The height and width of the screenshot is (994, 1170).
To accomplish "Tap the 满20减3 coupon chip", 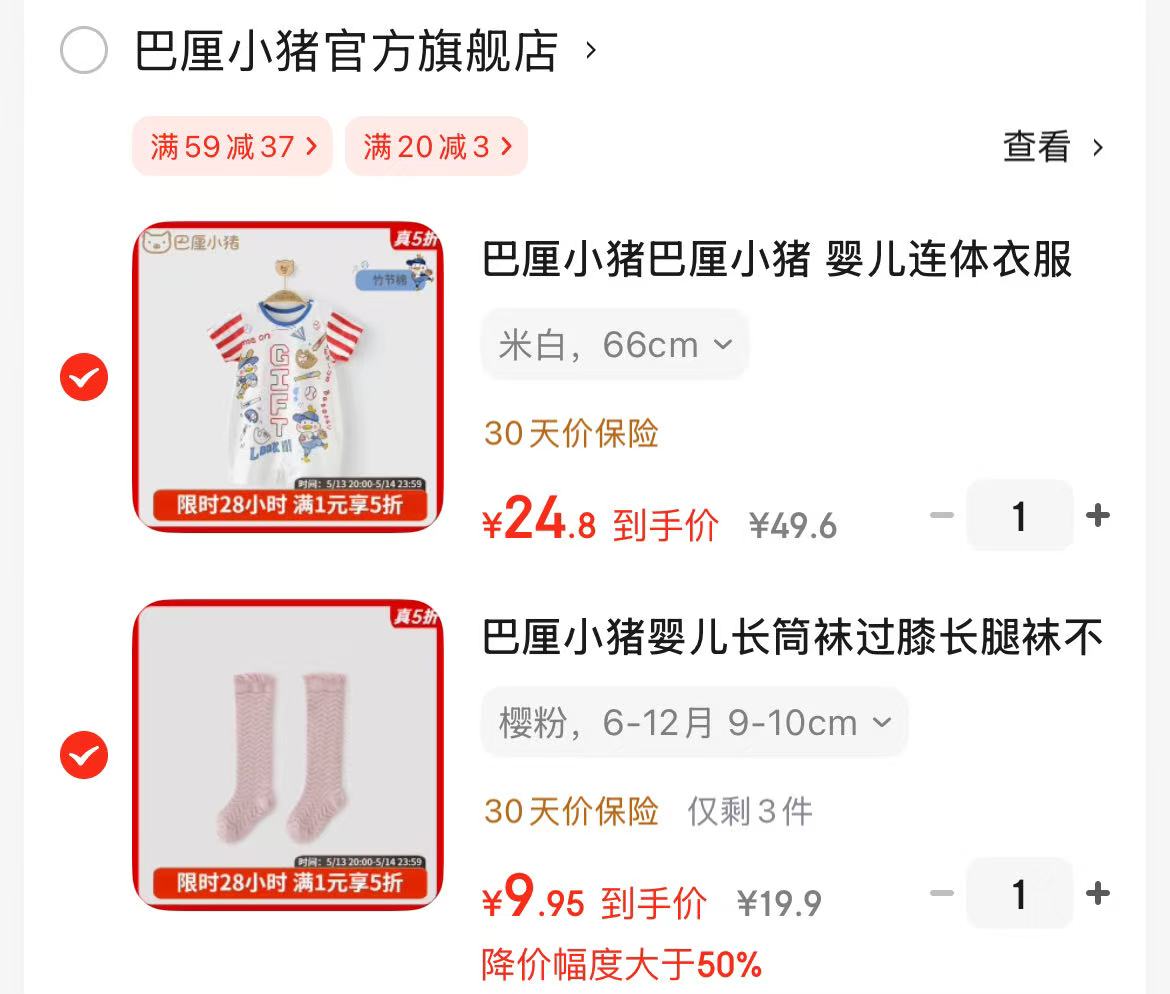I will (x=436, y=147).
